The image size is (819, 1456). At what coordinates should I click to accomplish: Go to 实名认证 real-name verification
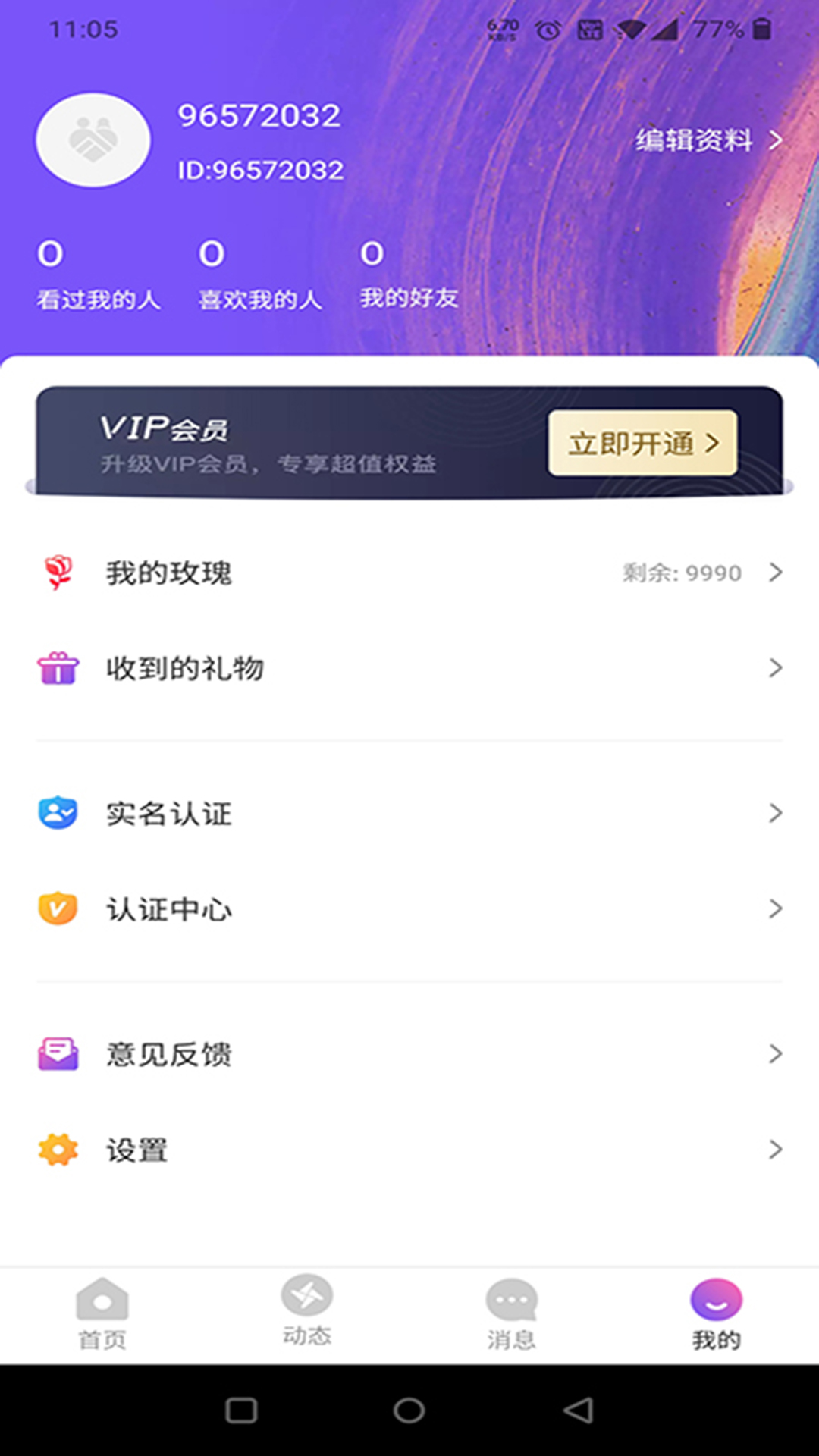409,814
